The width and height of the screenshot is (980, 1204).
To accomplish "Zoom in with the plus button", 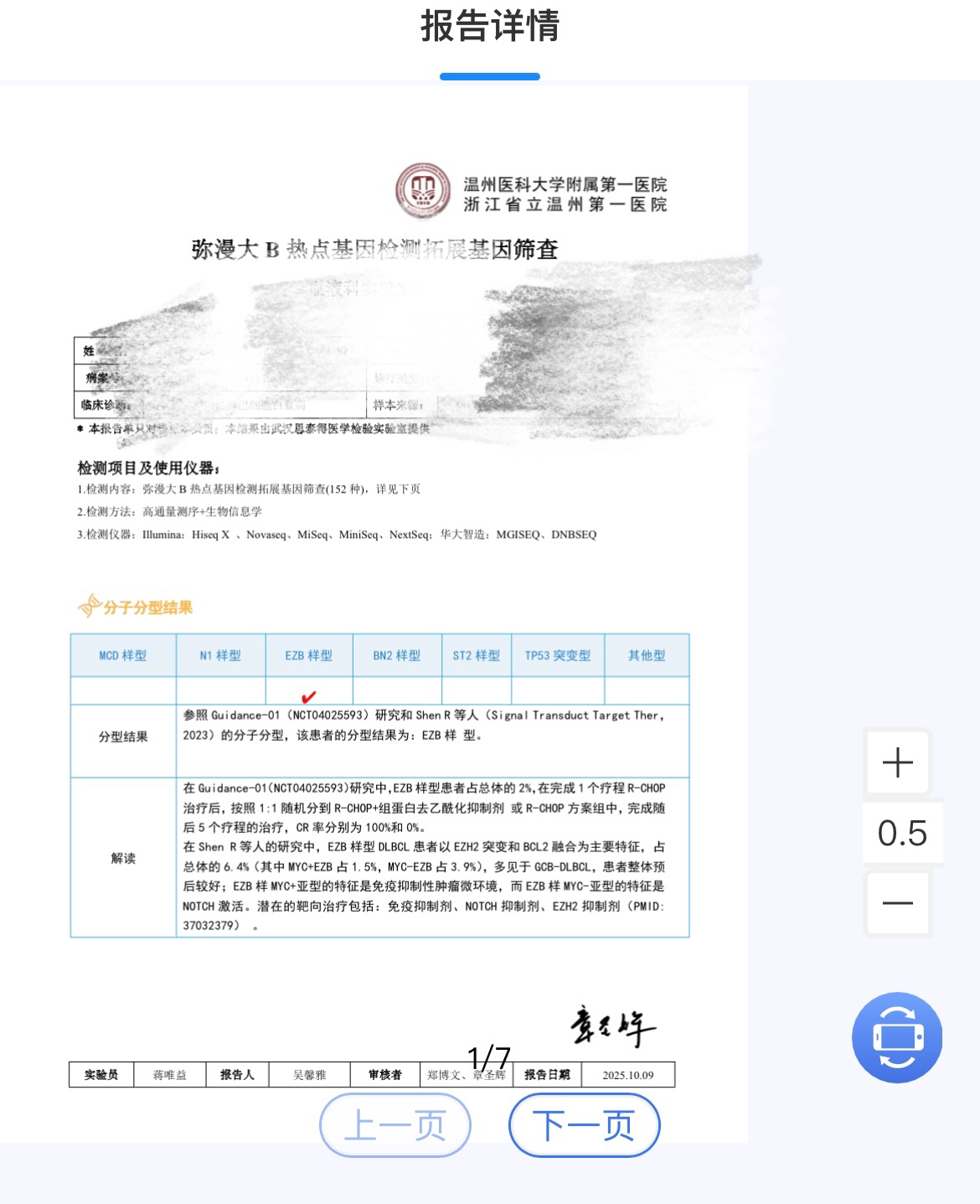I will coord(897,762).
